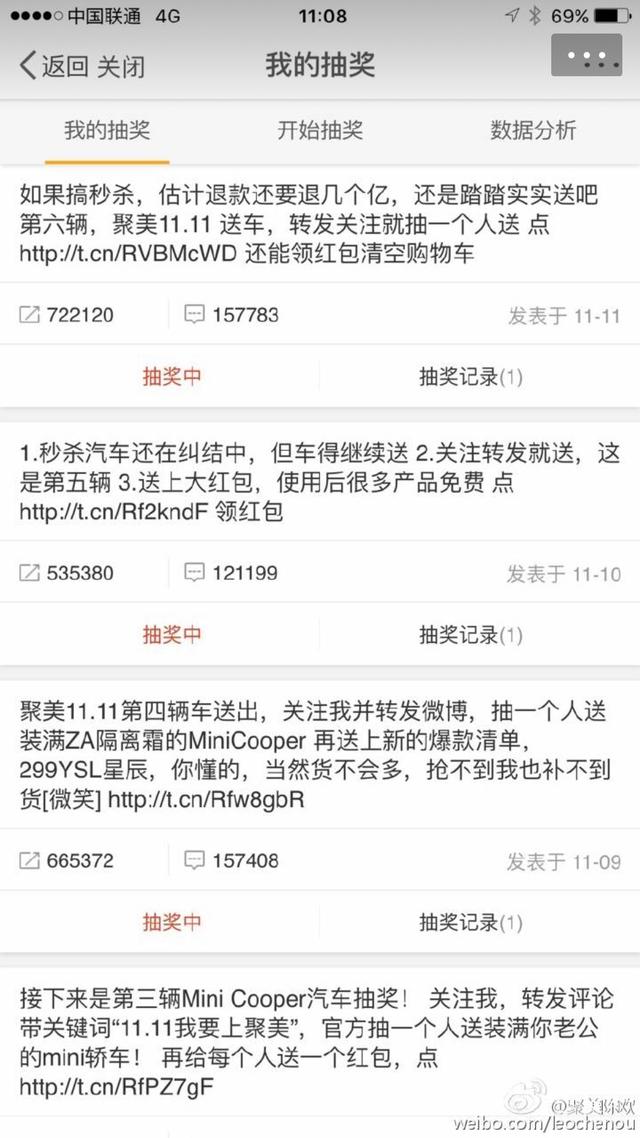
Task: Open the http://t.cn/Rf2kndF link
Action: (113, 512)
